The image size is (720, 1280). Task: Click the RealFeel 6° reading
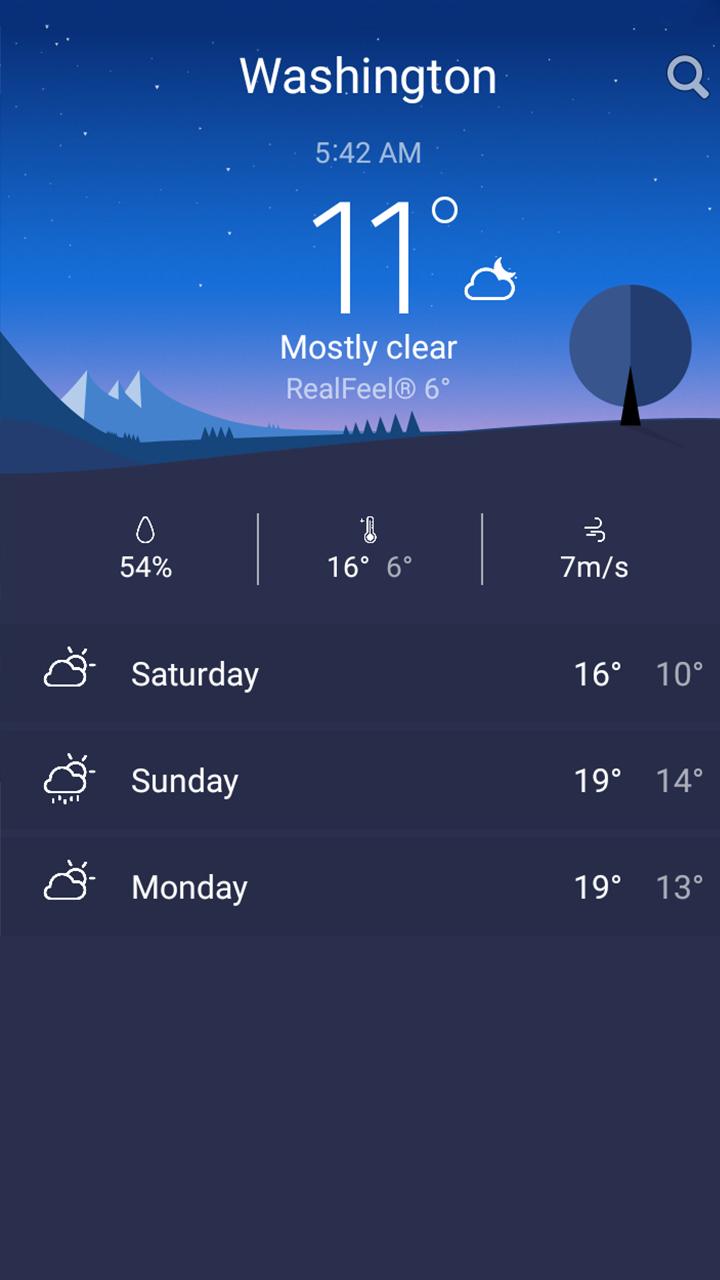tap(368, 388)
